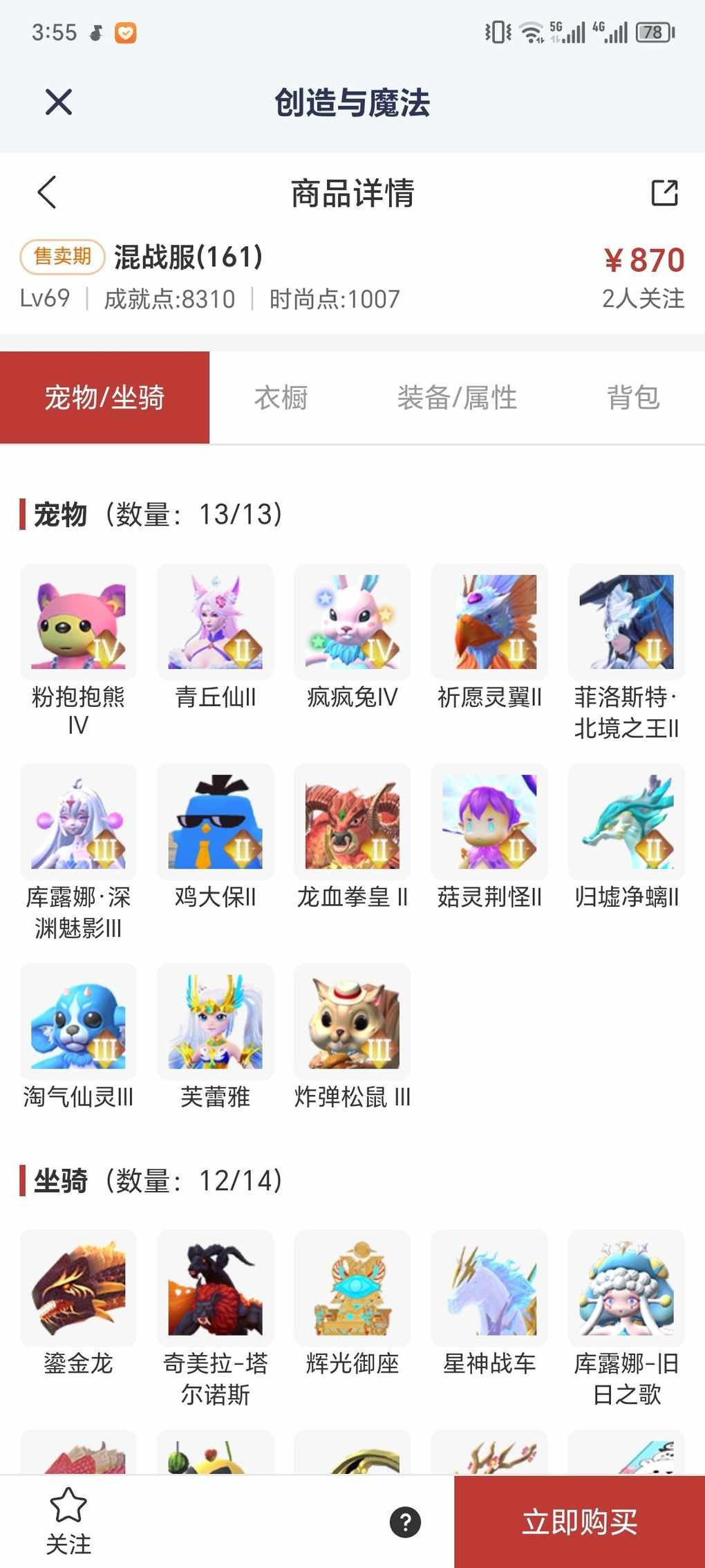Screen dimensions: 705x1568
Task: Open mount 星神战车
Action: click(489, 1288)
